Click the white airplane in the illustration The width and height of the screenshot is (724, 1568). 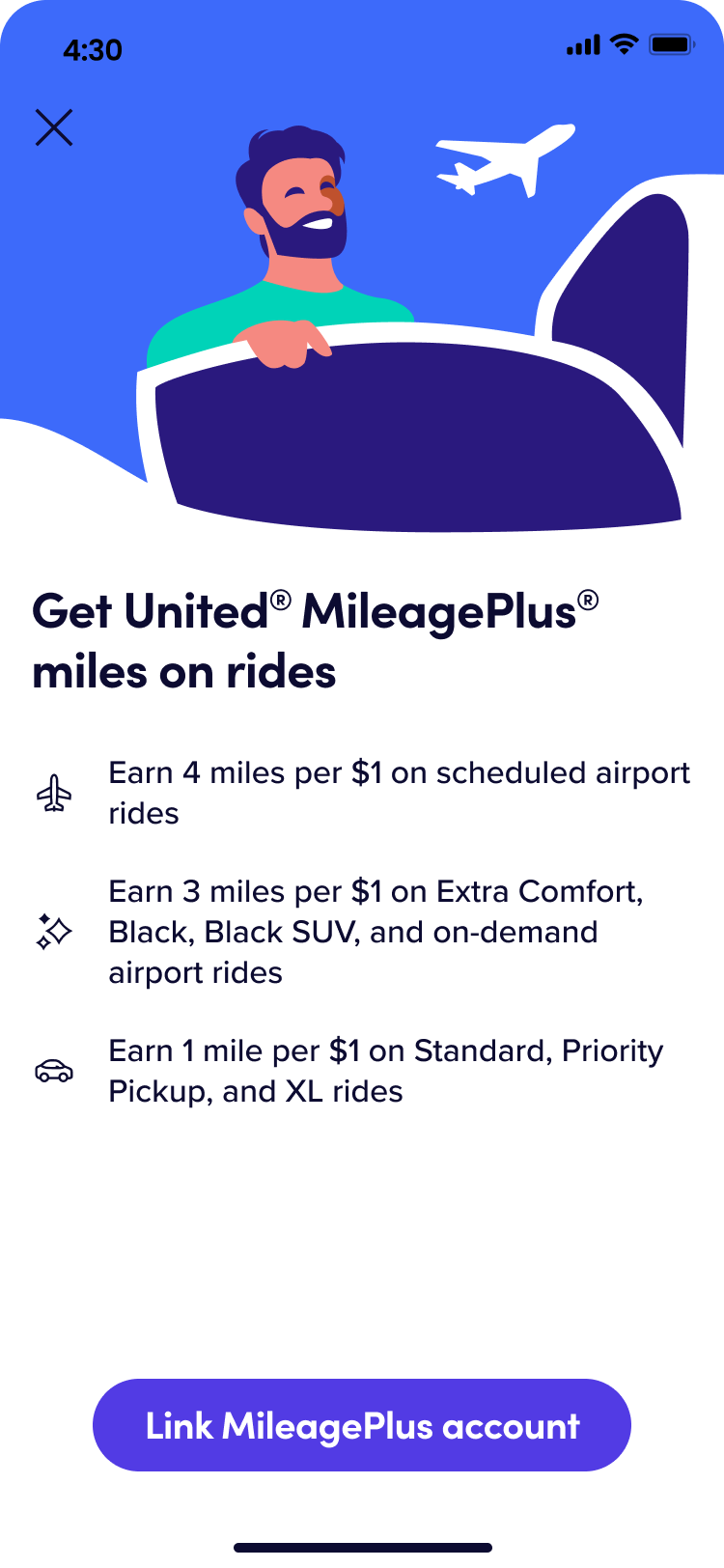(x=498, y=162)
